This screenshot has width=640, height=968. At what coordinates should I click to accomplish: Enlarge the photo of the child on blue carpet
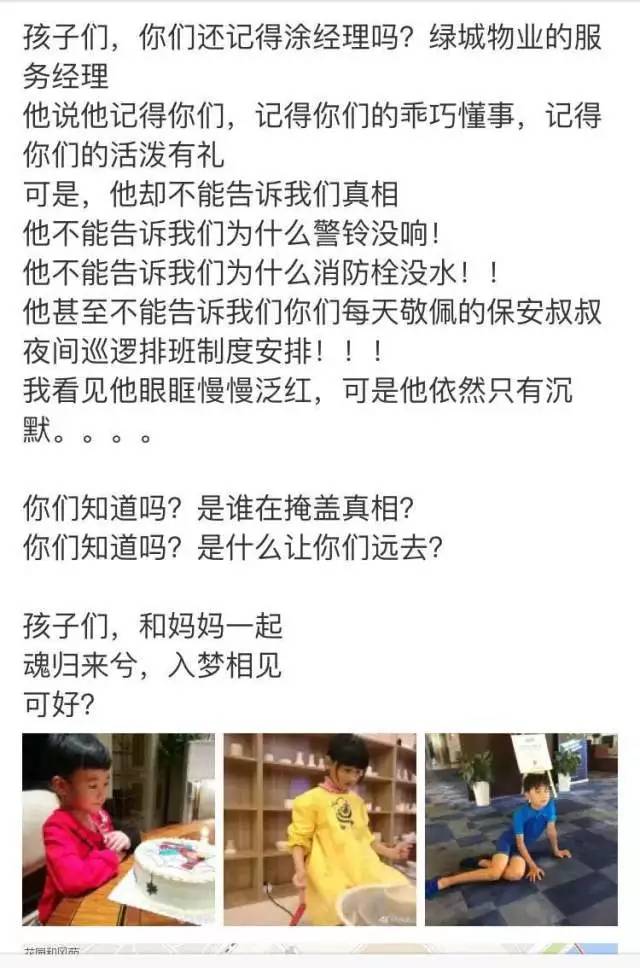click(521, 829)
